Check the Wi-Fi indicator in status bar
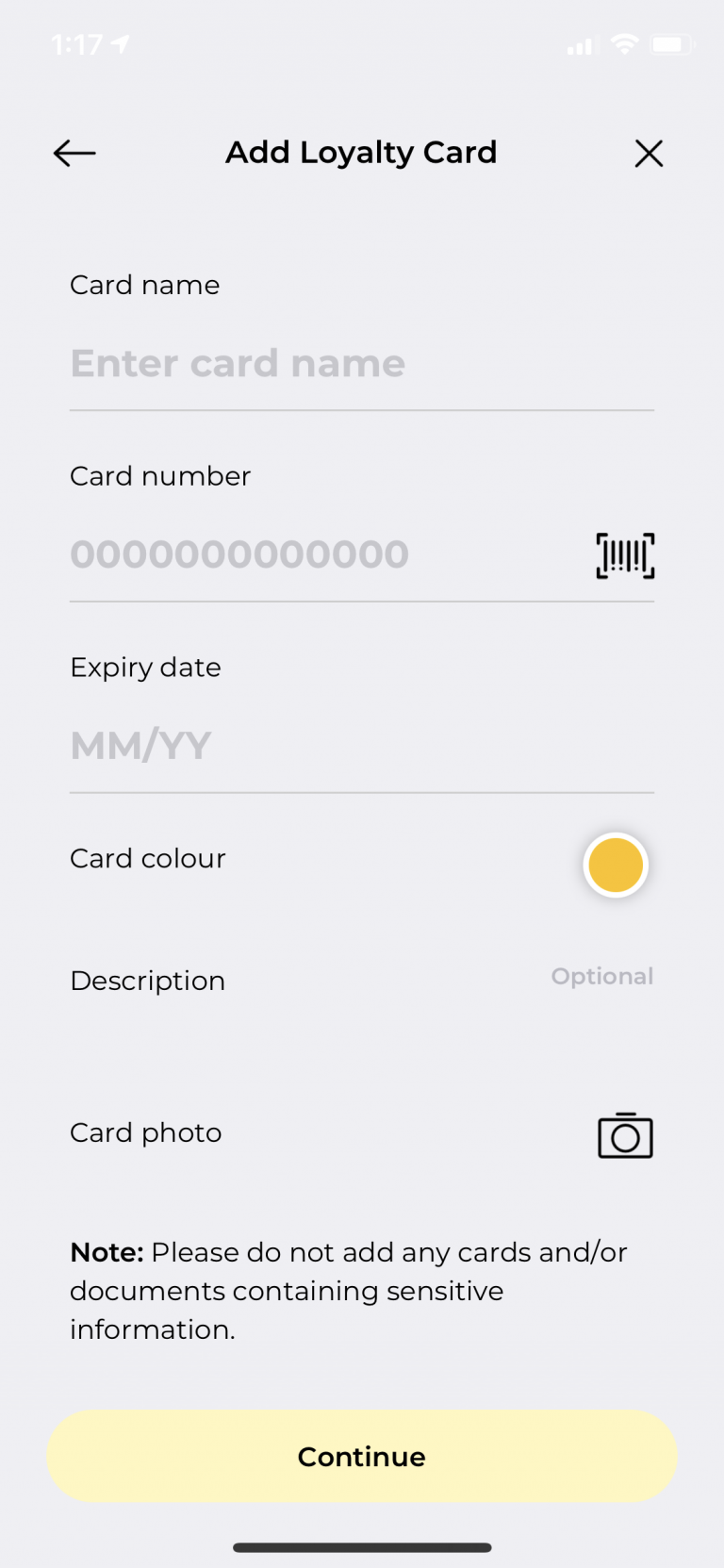The image size is (724, 1568). [x=624, y=44]
